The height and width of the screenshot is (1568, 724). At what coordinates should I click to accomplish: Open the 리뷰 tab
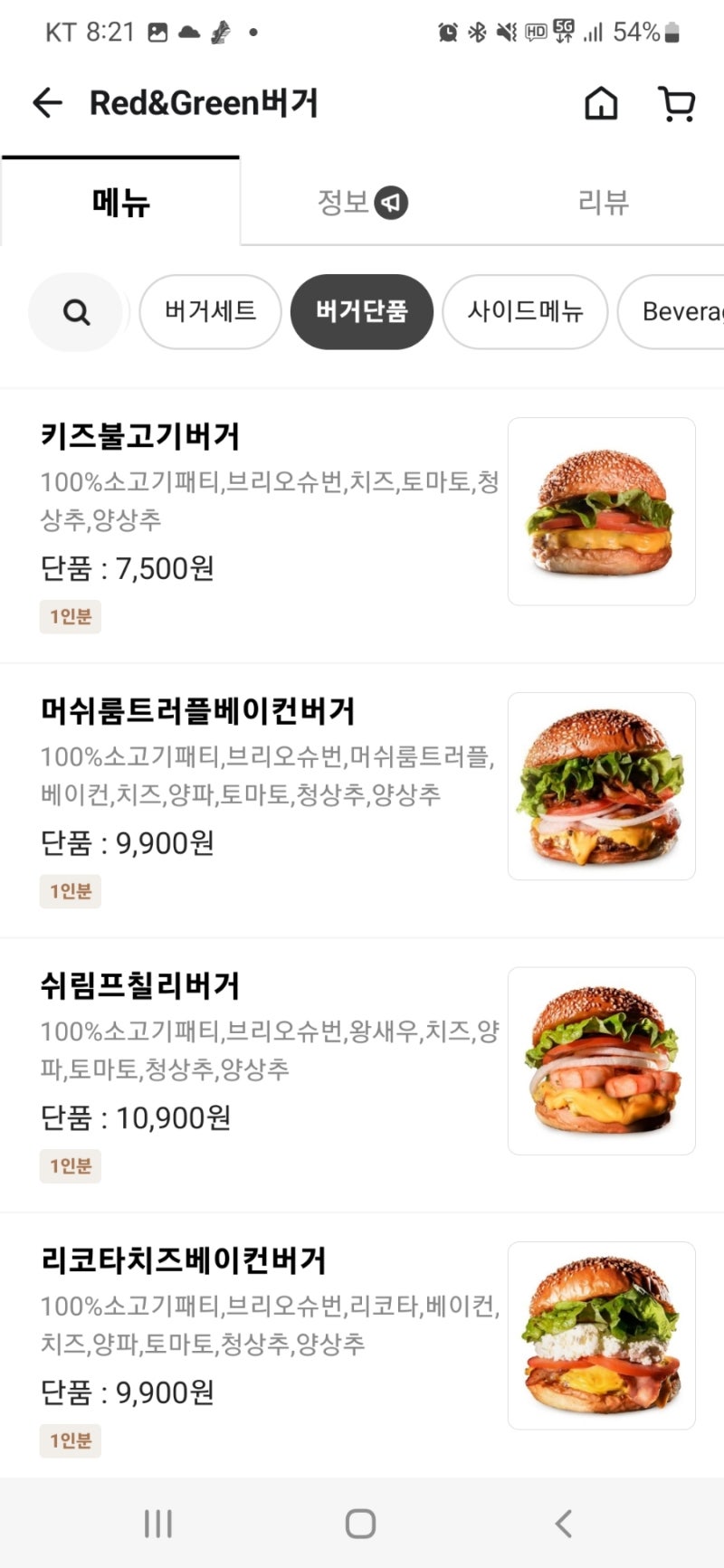pos(600,203)
